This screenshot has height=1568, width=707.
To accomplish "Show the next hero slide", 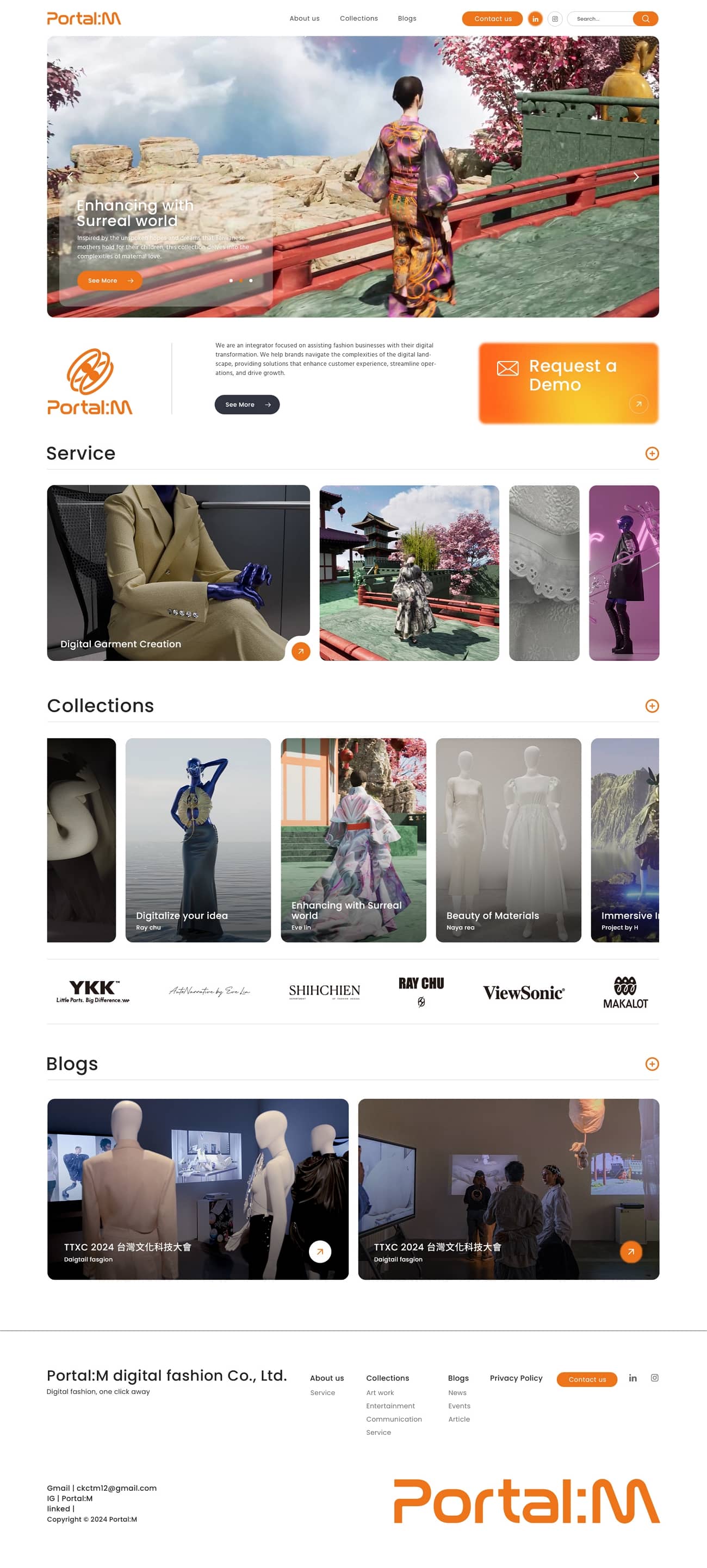I will pos(636,177).
